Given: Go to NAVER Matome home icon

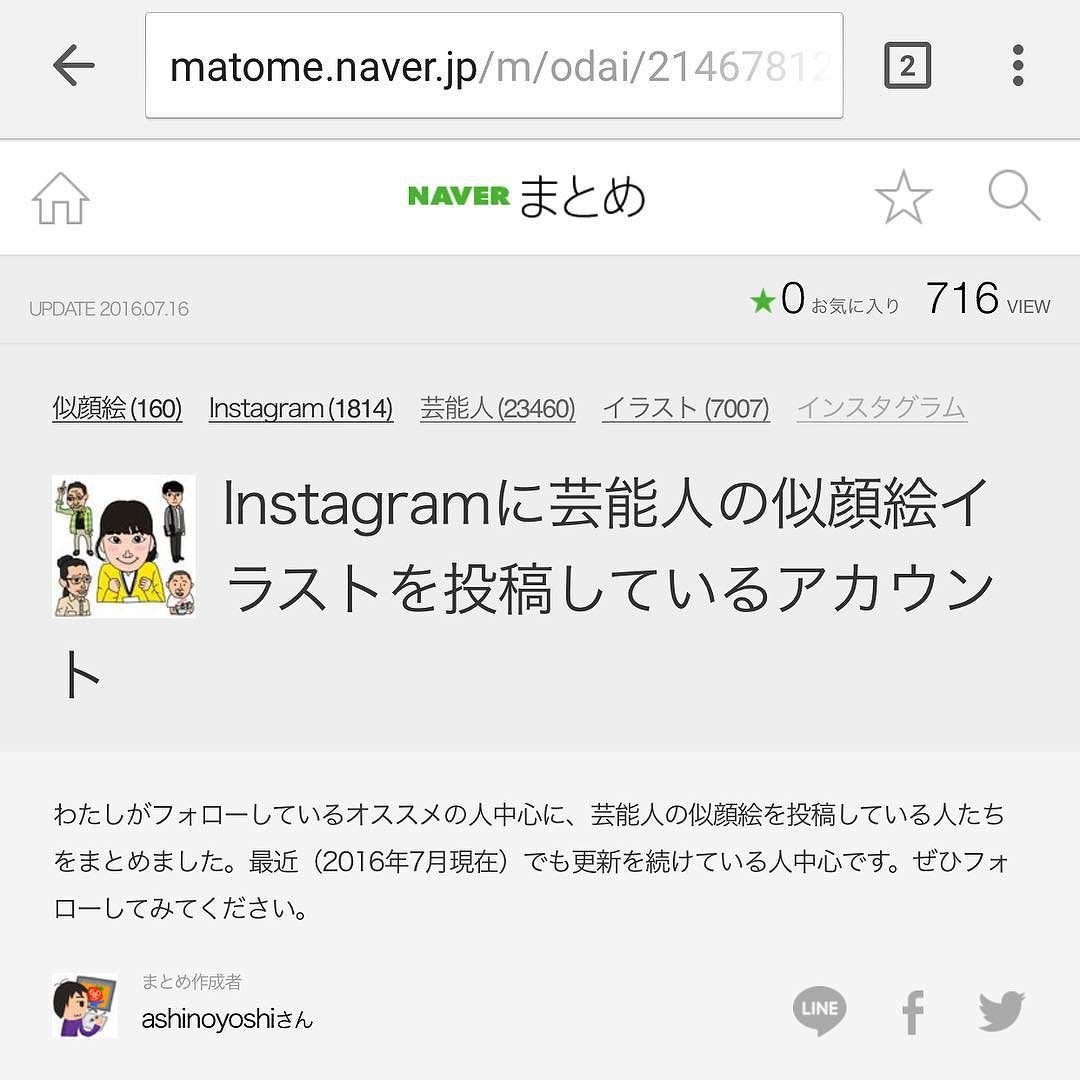Looking at the screenshot, I should click(61, 198).
